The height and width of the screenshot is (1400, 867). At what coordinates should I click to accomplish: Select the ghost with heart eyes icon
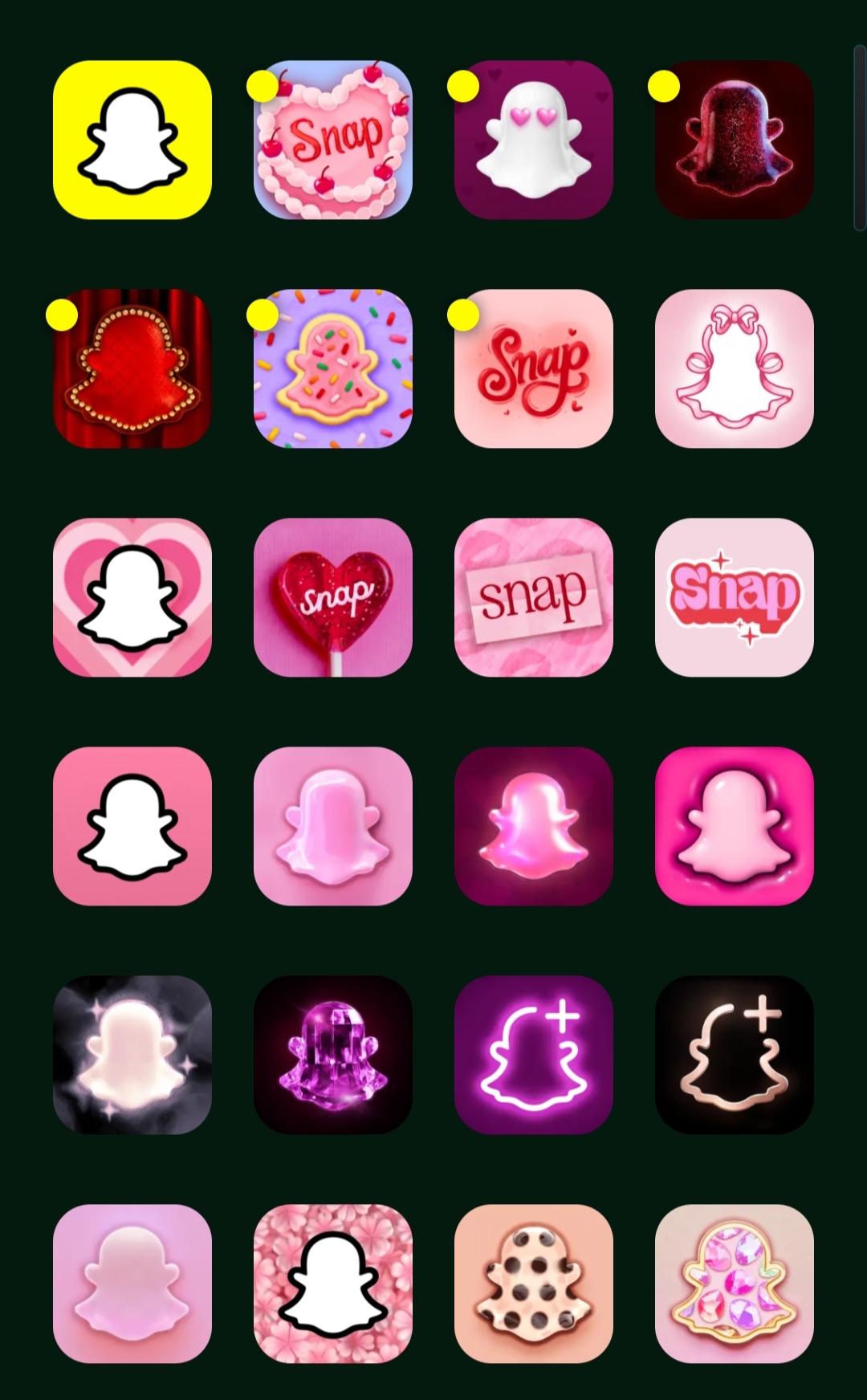(x=534, y=140)
